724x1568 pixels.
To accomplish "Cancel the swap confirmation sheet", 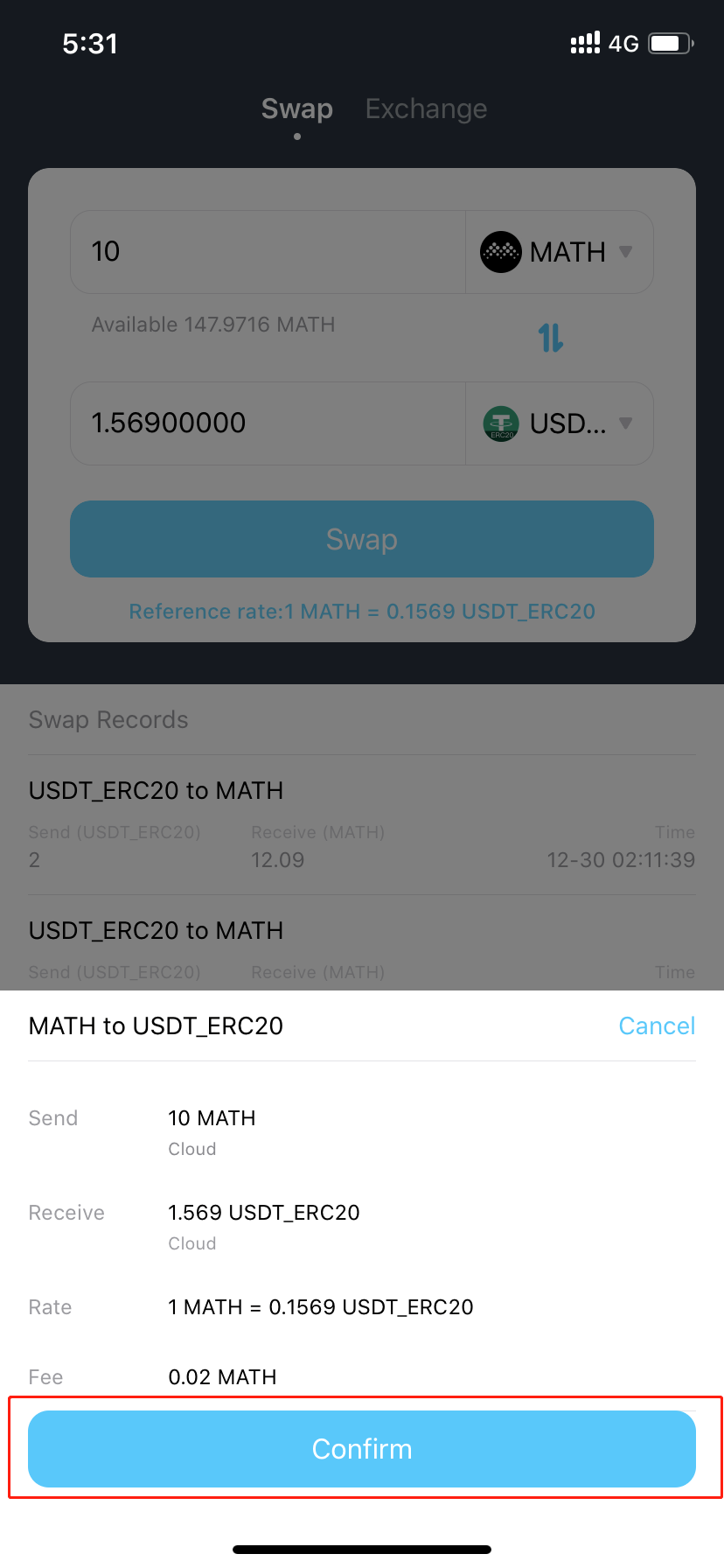I will click(x=656, y=1025).
